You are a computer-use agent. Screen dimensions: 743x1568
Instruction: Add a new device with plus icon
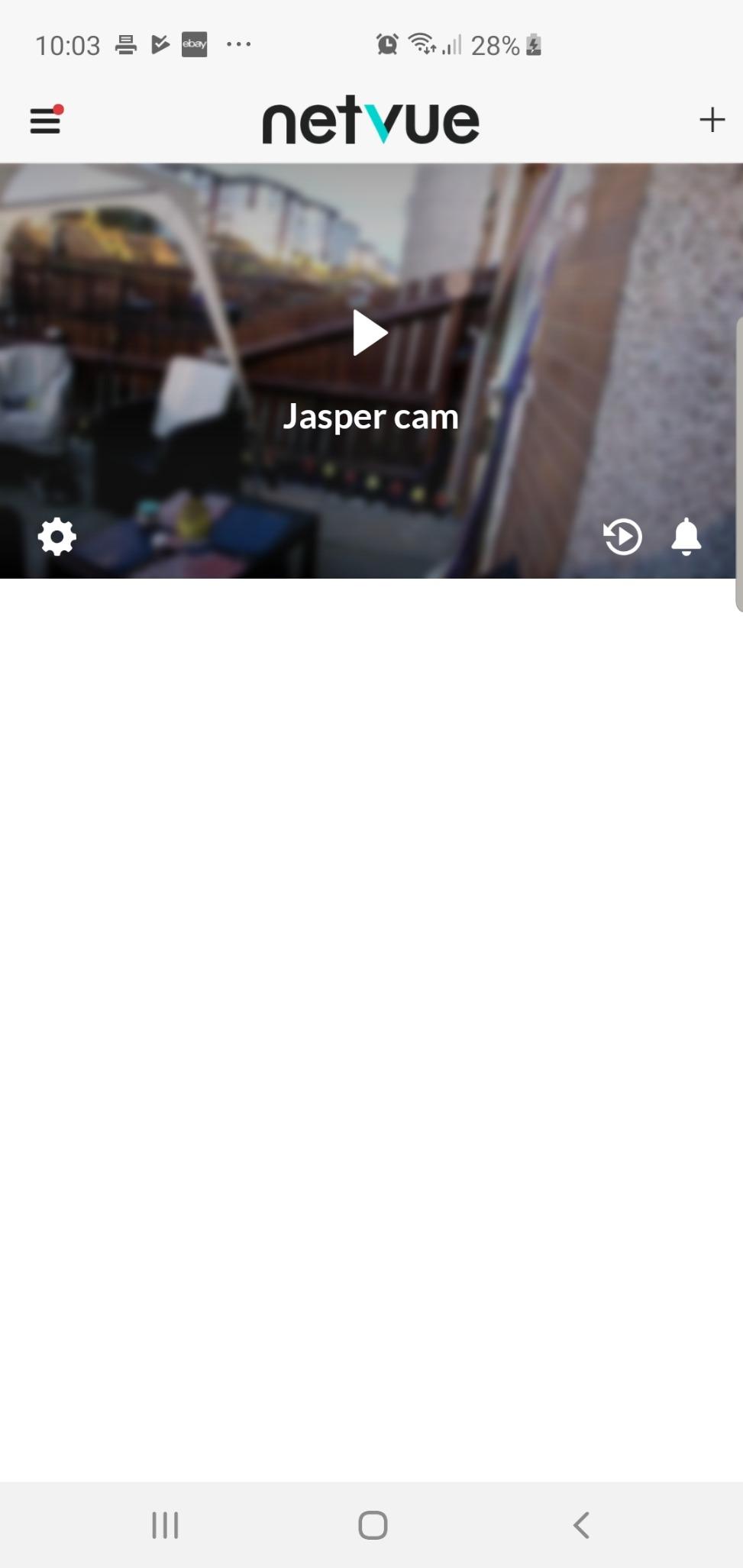point(712,120)
